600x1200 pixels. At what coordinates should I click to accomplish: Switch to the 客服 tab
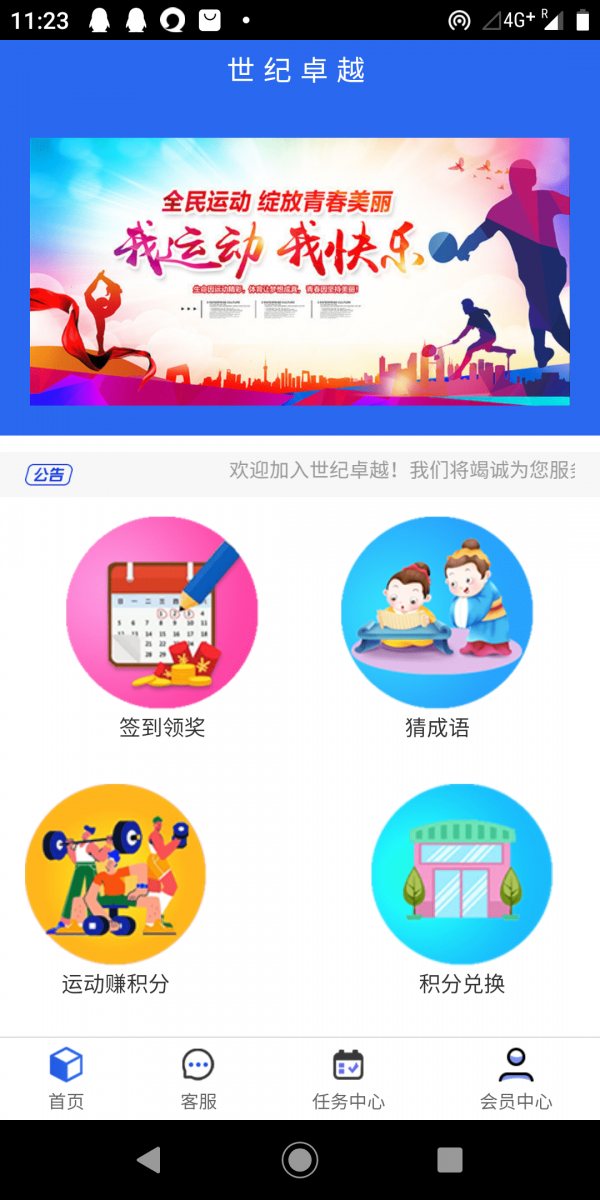(x=198, y=1079)
